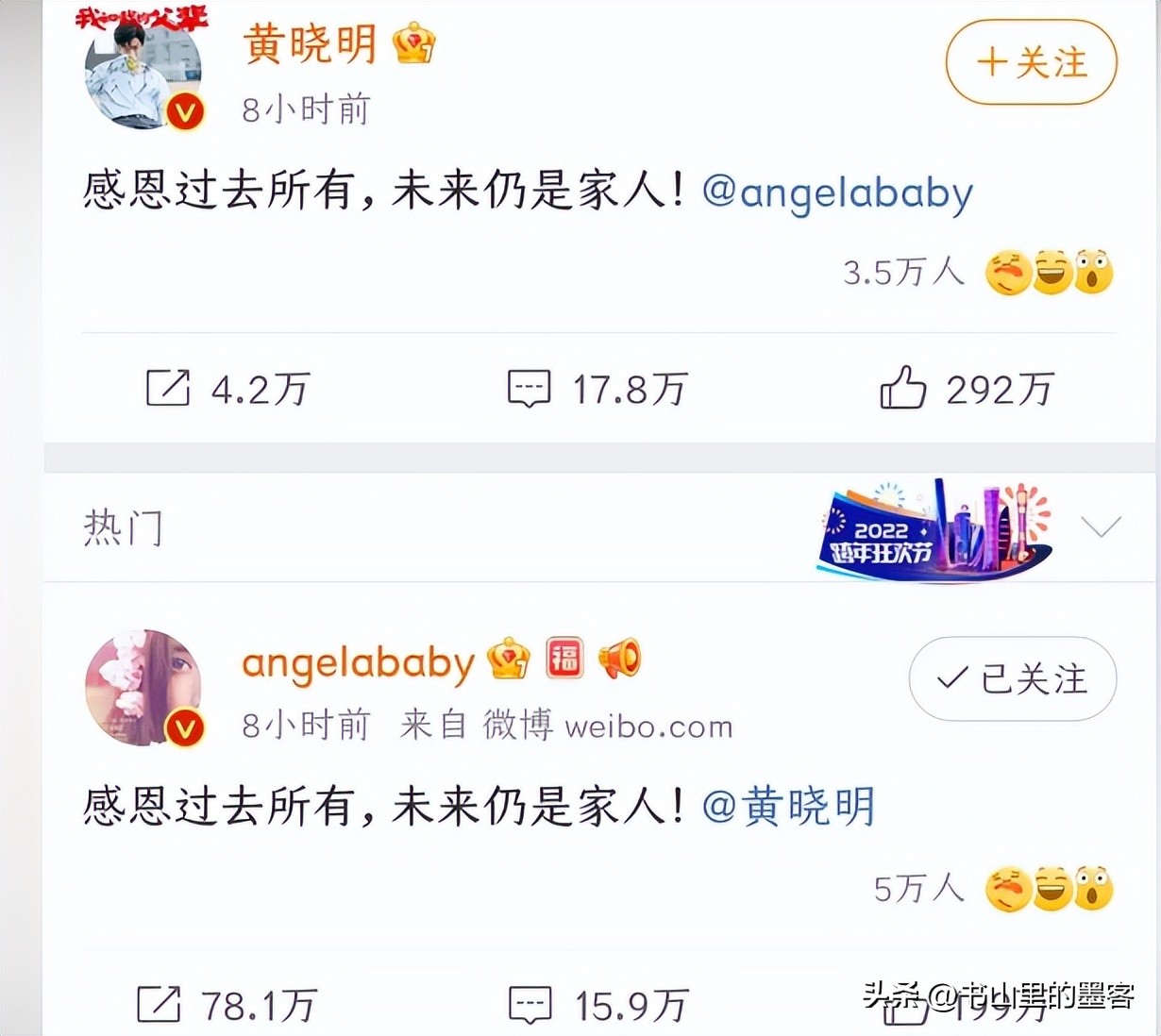Viewport: 1161px width, 1036px height.
Task: Open the 2022 跨年狂欢节 banner
Action: [x=934, y=529]
